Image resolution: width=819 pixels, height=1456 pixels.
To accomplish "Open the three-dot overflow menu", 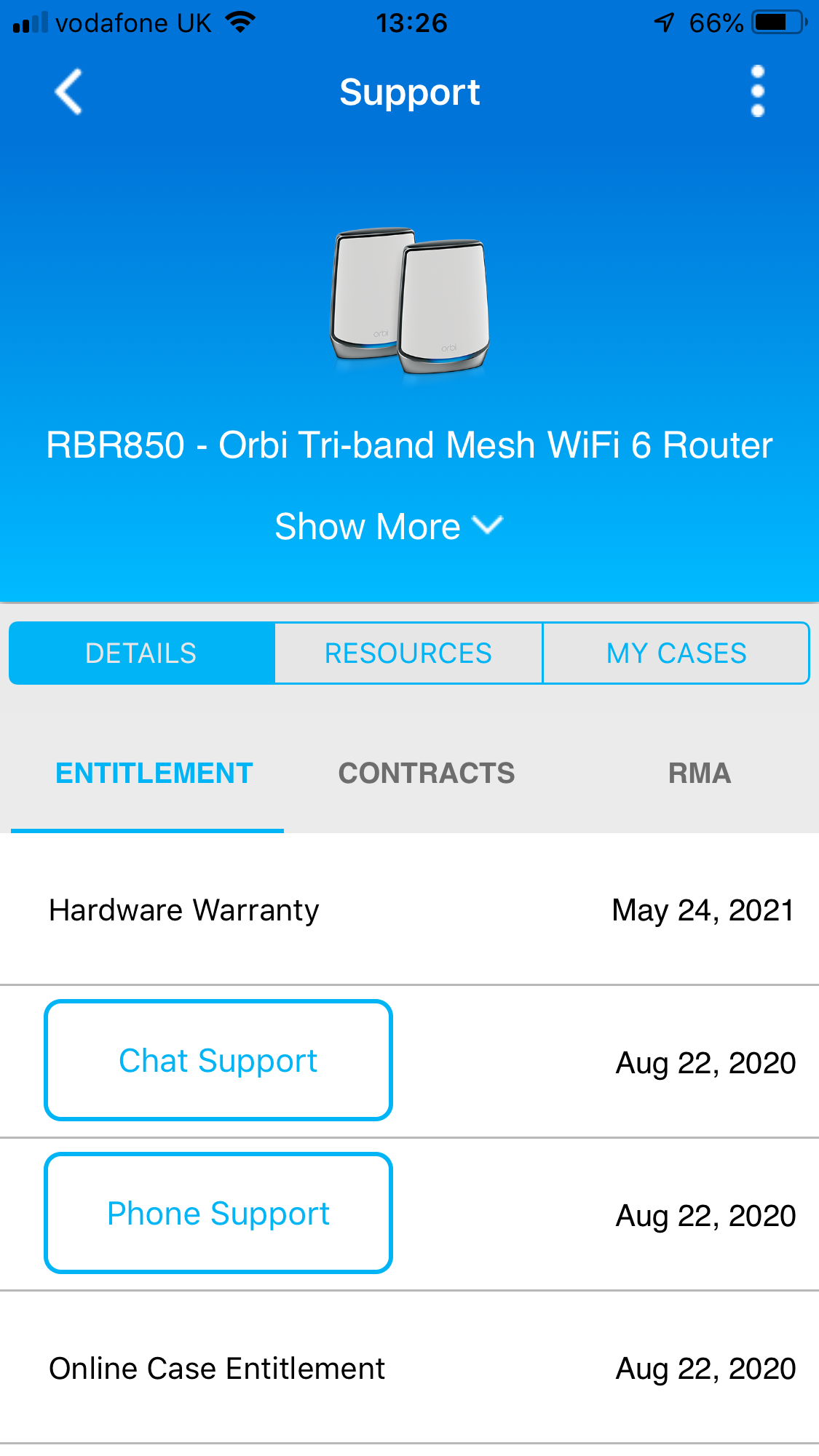I will click(x=757, y=92).
